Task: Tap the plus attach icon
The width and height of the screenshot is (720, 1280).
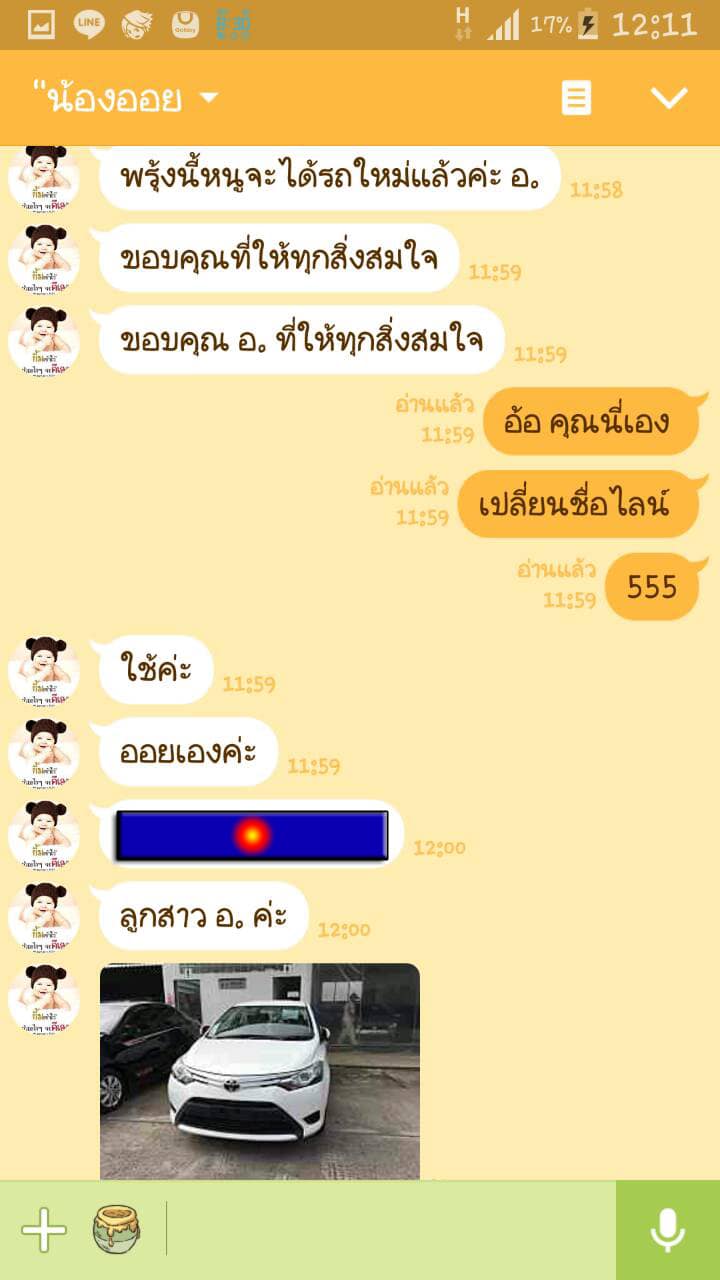Action: 44,1230
